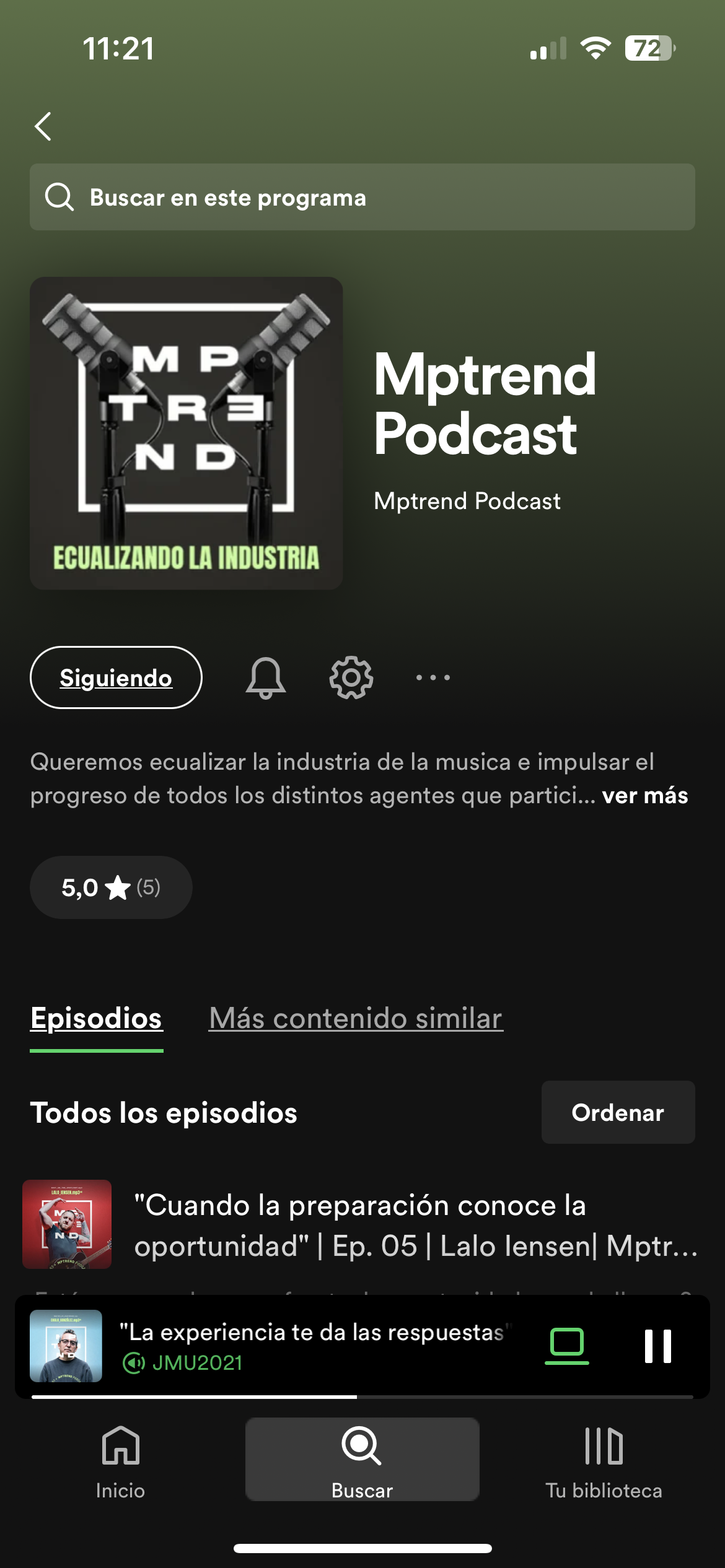Pause the current playback
Image resolution: width=725 pixels, height=1568 pixels.
[x=658, y=1346]
